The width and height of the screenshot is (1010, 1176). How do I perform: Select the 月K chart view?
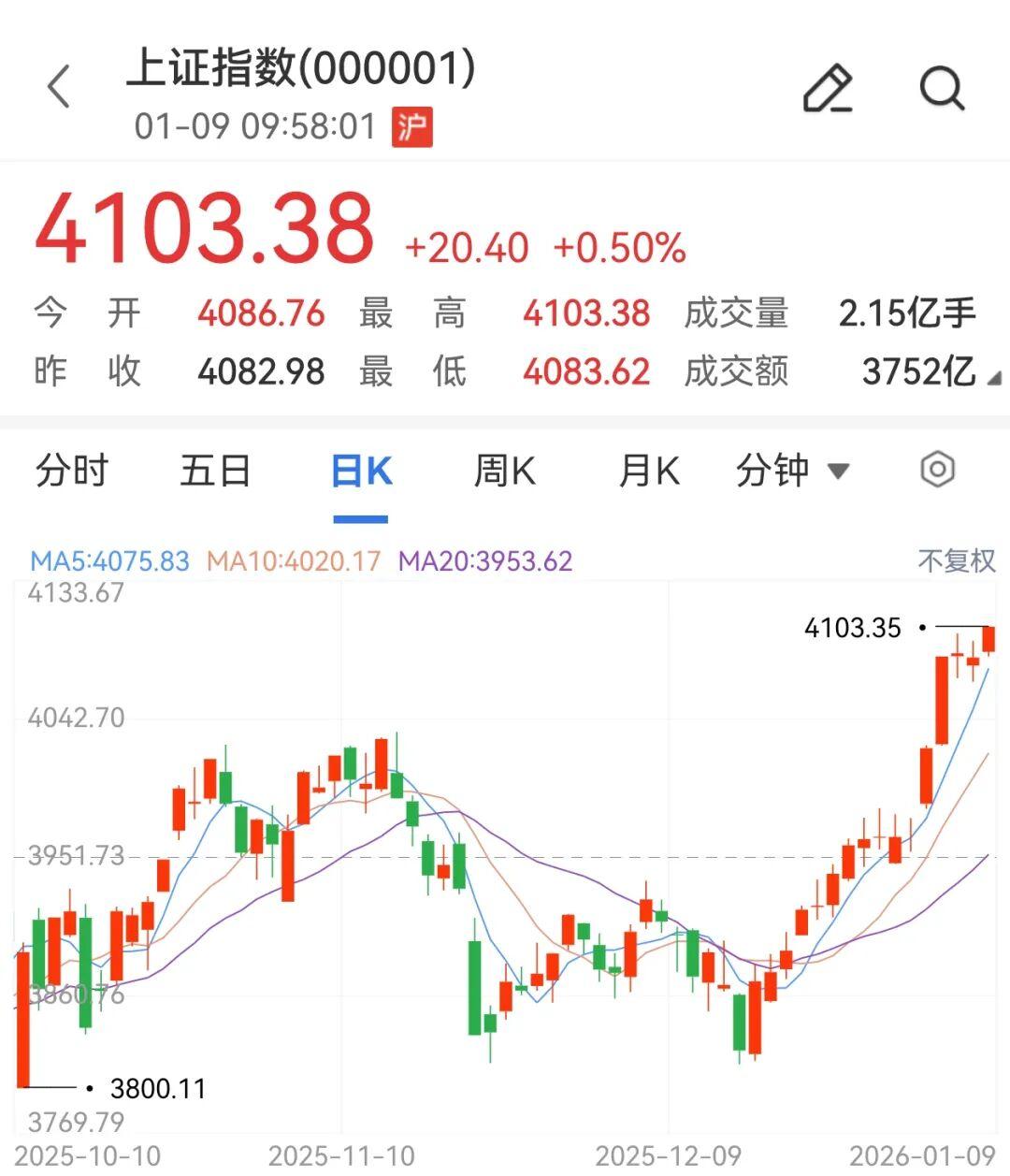[x=648, y=471]
